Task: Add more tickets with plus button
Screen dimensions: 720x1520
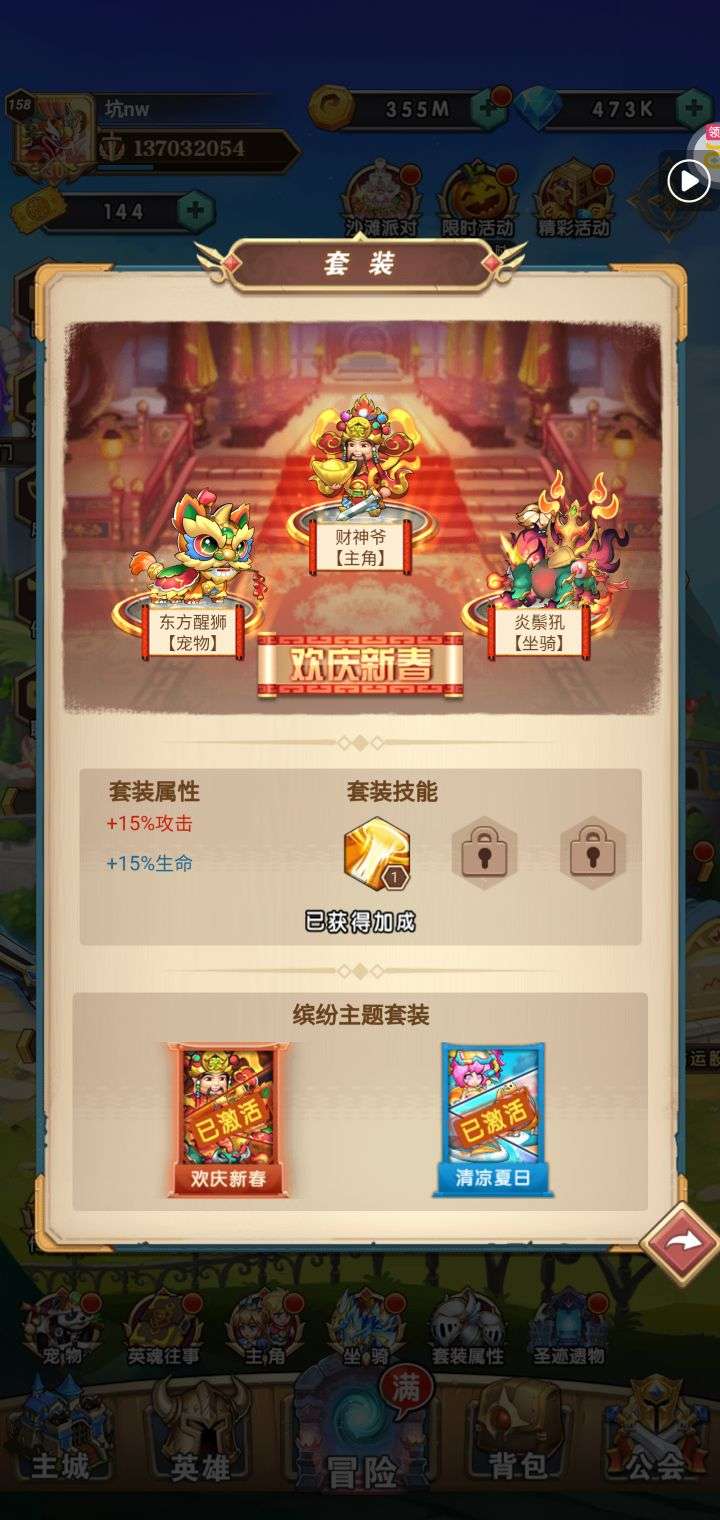Action: [195, 211]
